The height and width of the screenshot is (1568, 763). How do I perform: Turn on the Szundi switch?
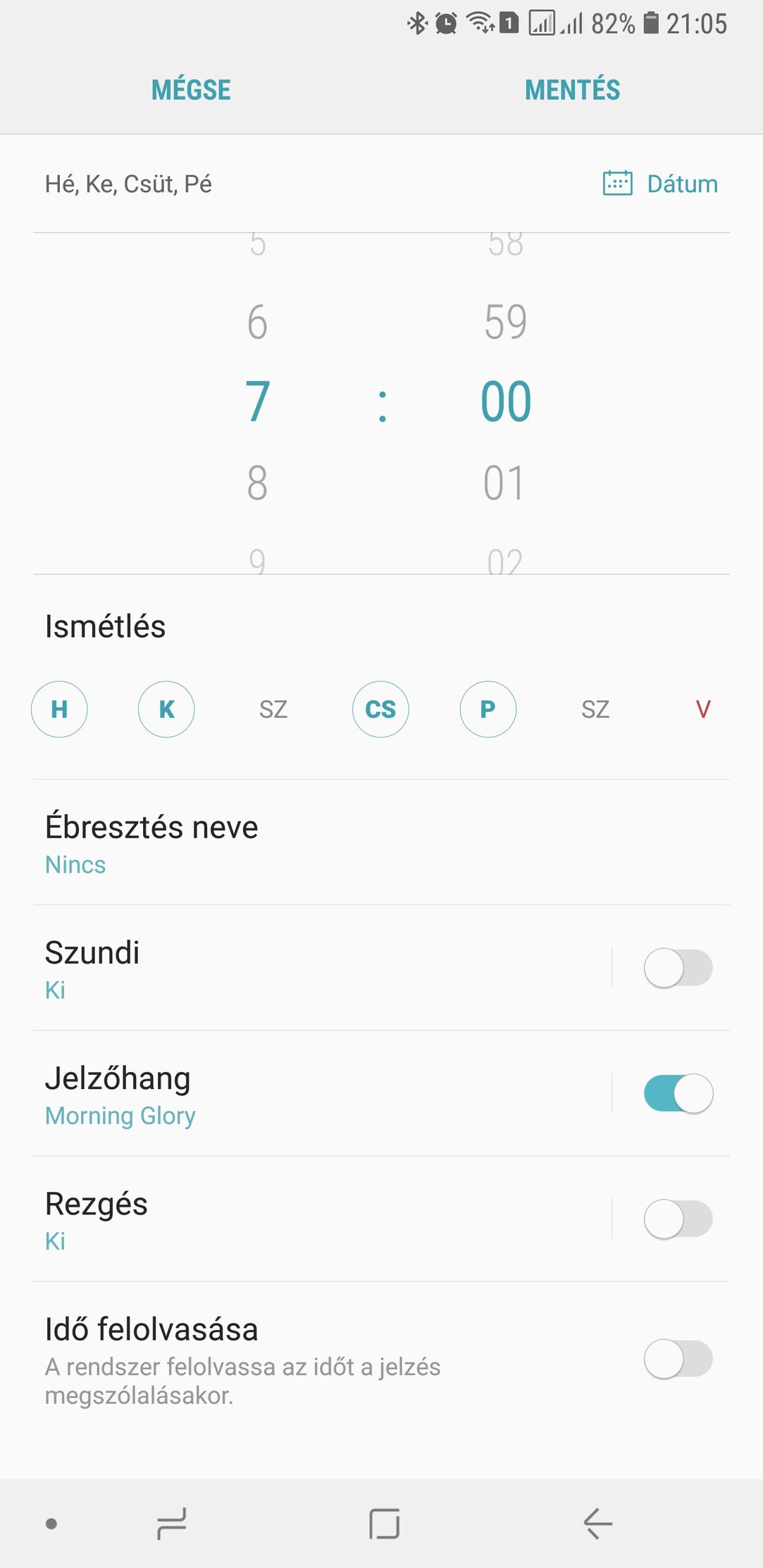coord(678,968)
